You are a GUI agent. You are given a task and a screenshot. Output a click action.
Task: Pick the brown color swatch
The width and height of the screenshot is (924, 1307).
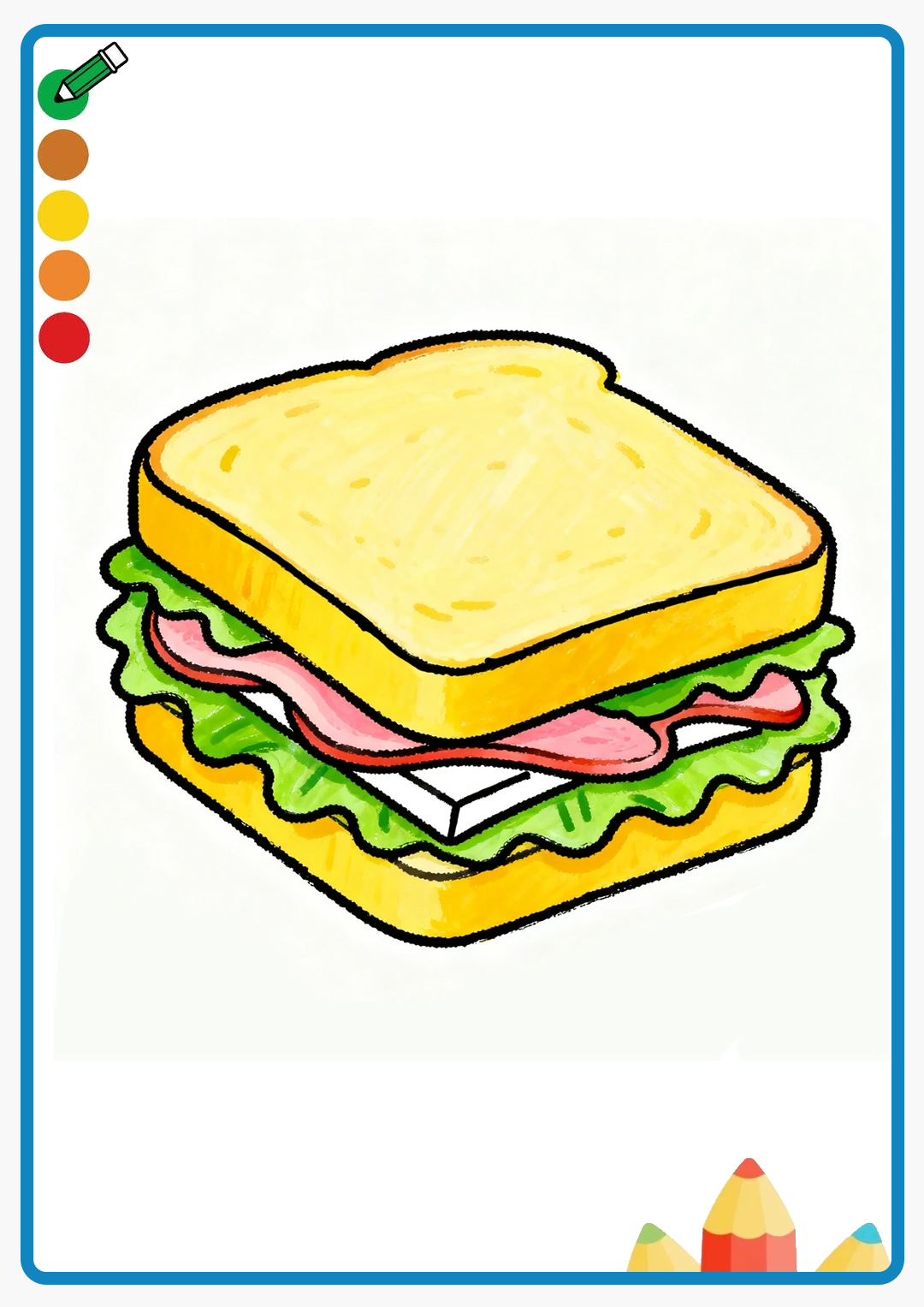point(63,155)
